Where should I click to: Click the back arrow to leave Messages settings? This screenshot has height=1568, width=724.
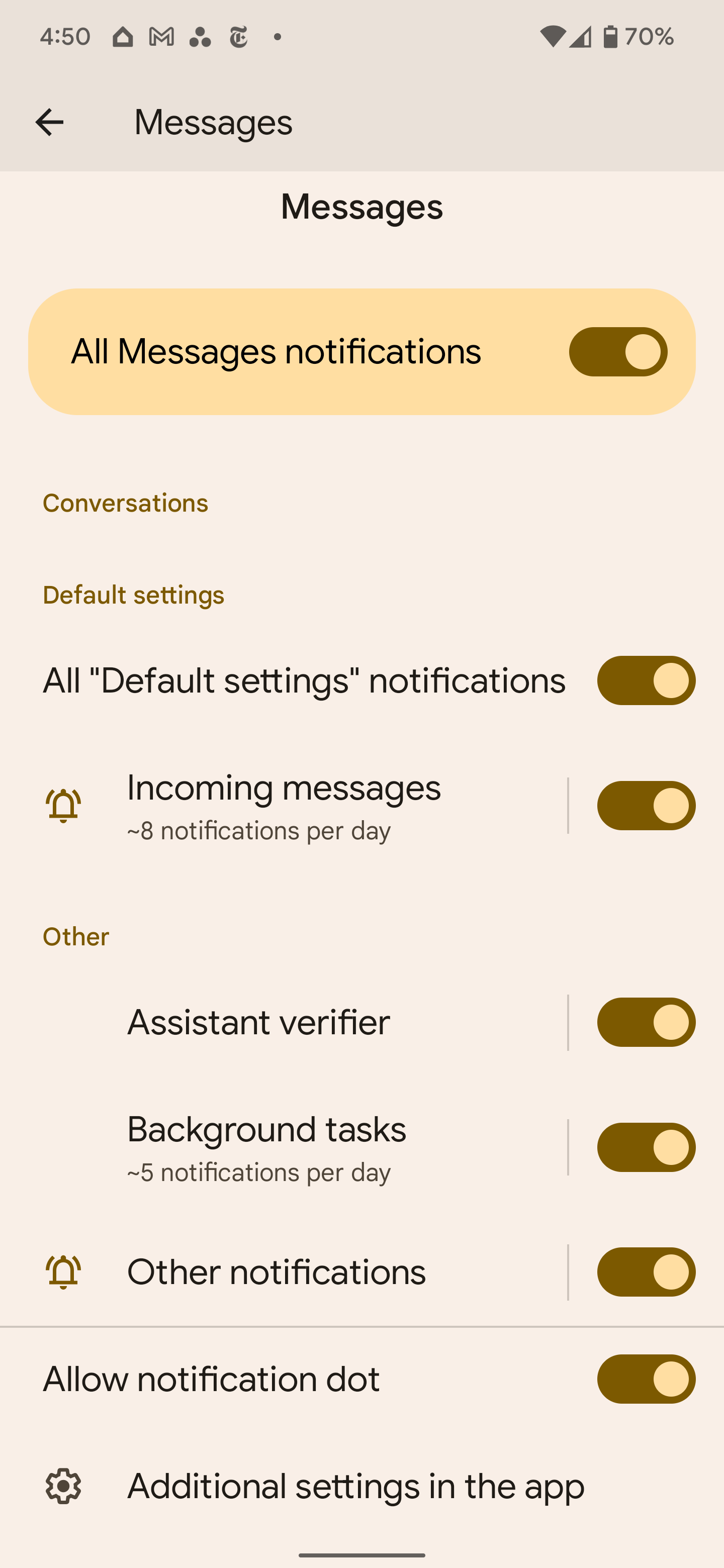(49, 122)
